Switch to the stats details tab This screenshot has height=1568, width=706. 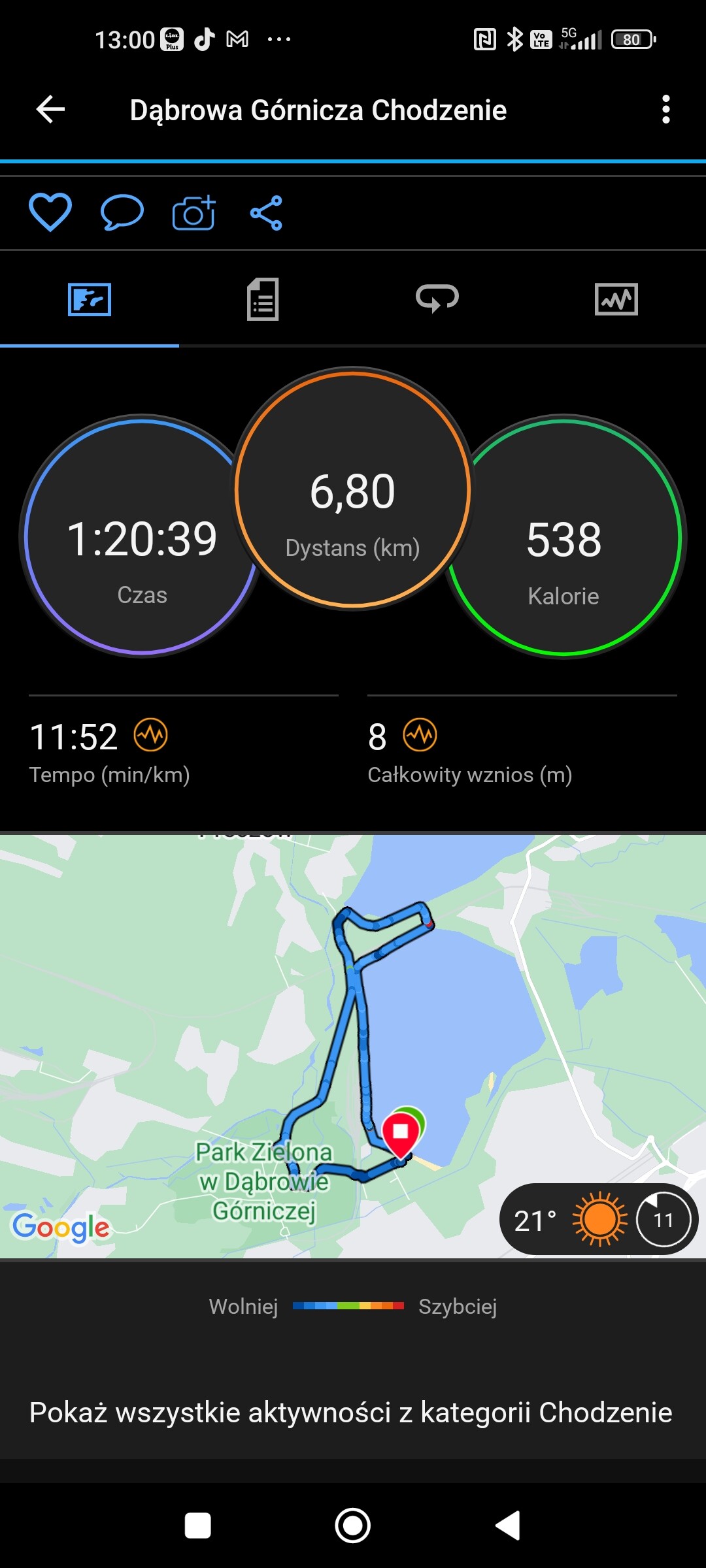pyautogui.click(x=263, y=299)
